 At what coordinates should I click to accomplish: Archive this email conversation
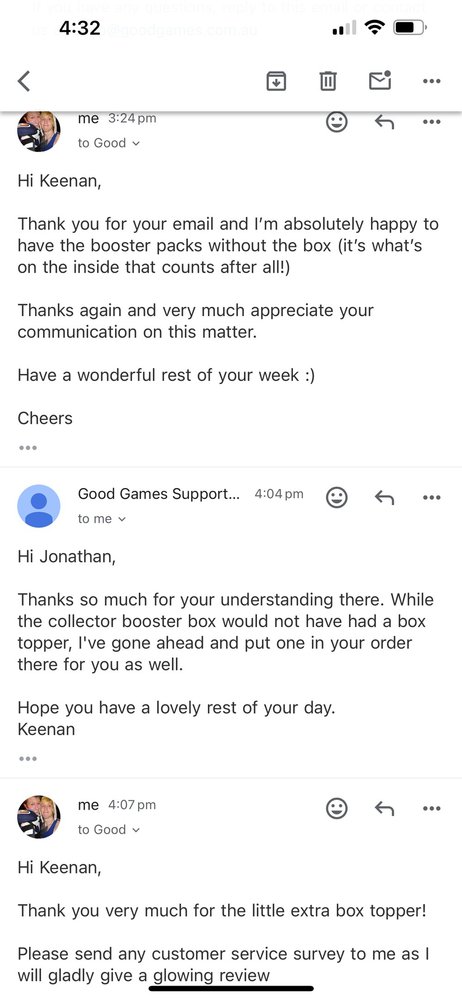click(276, 81)
